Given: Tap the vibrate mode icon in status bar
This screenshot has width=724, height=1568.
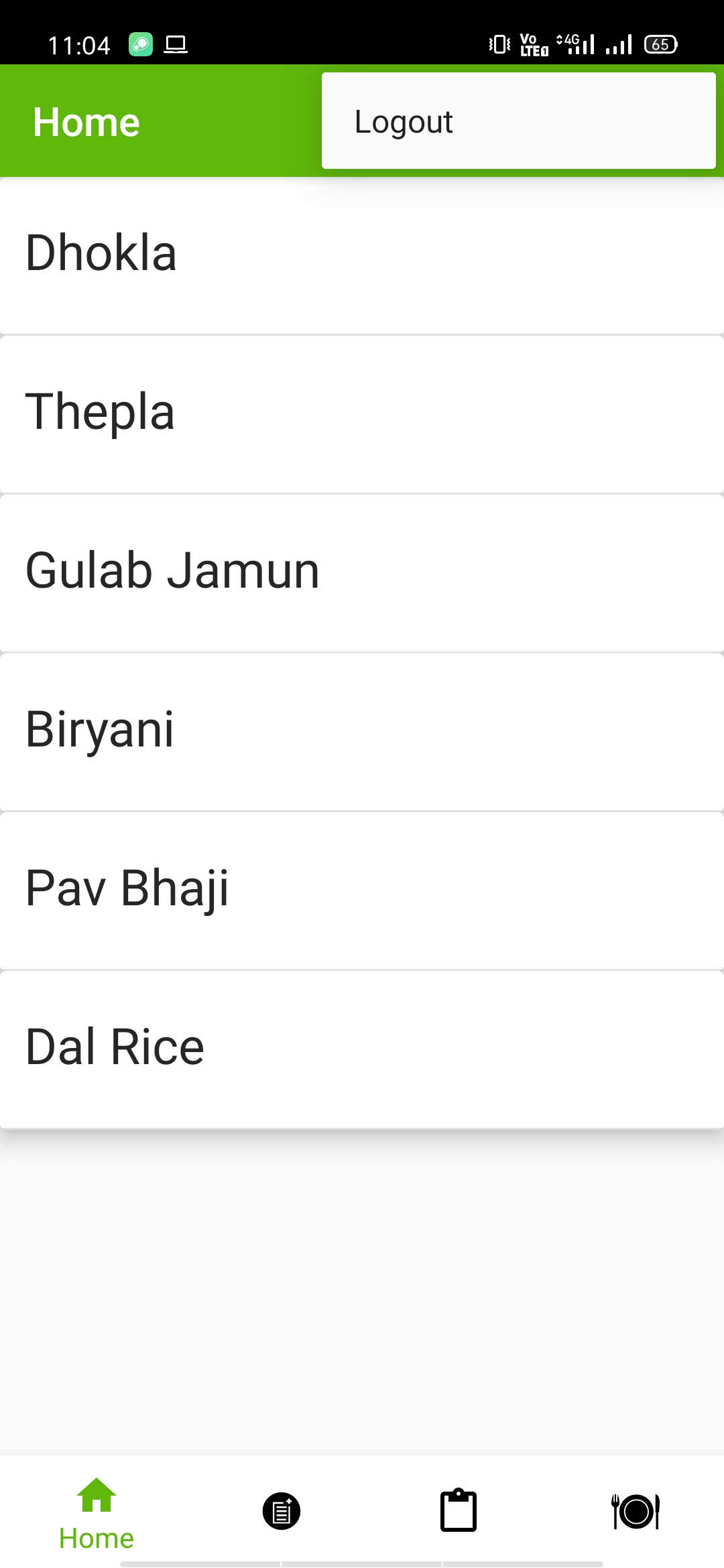Looking at the screenshot, I should [496, 44].
